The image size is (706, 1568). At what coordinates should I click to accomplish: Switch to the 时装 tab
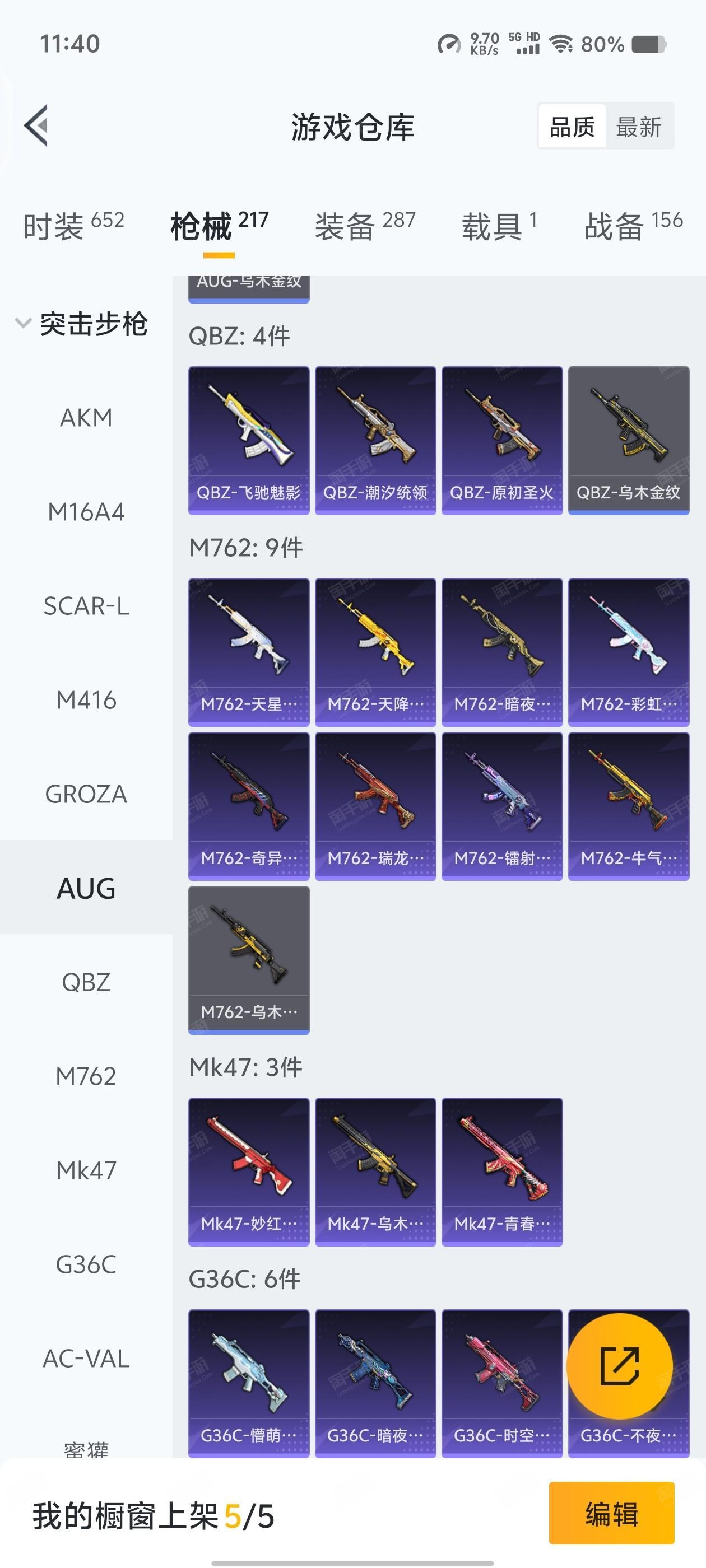coord(74,225)
